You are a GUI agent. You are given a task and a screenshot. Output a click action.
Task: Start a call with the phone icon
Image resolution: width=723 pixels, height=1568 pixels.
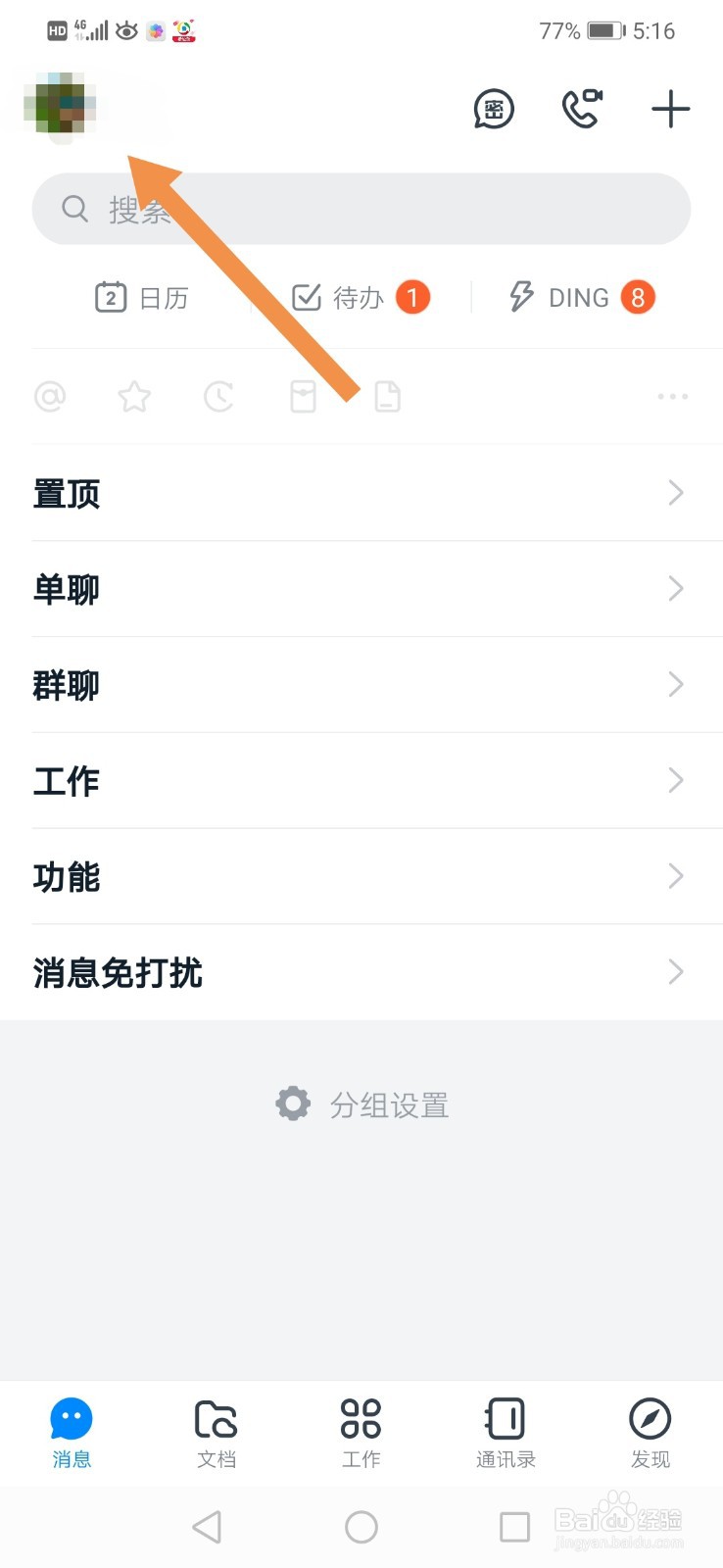582,110
